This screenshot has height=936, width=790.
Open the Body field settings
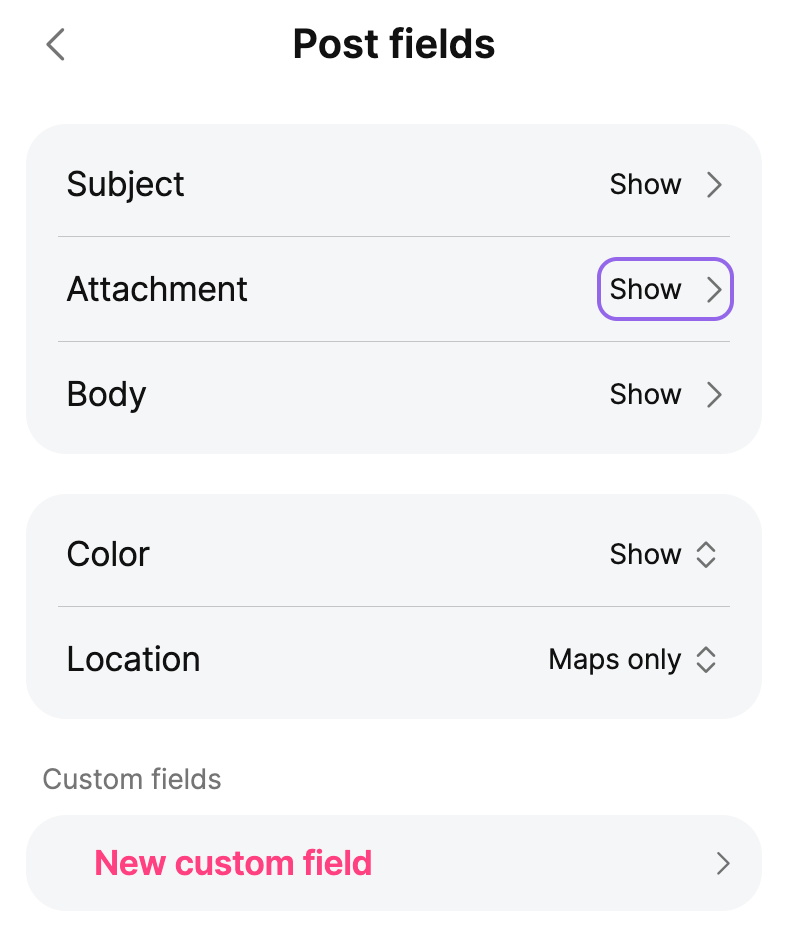click(x=665, y=395)
